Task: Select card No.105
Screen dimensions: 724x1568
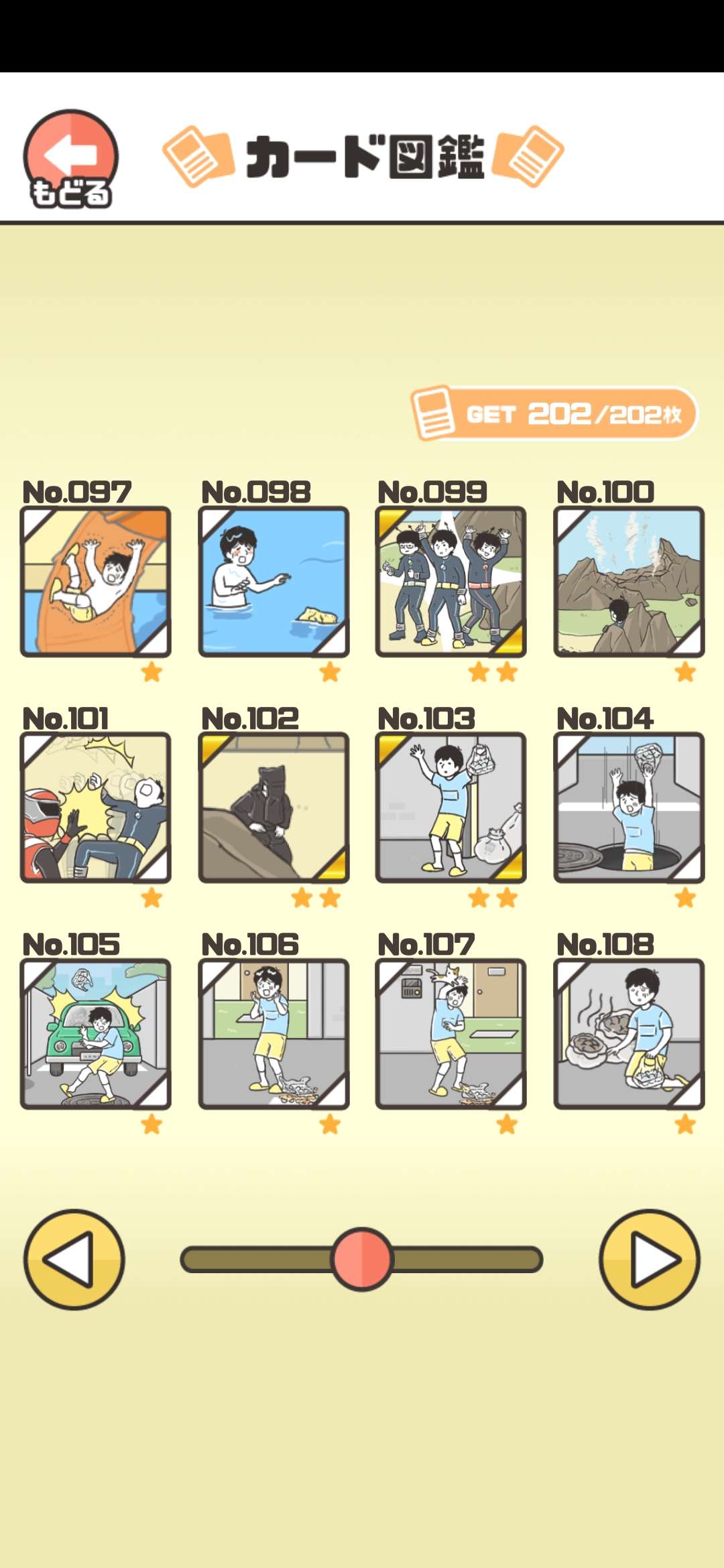Action: point(95,1034)
